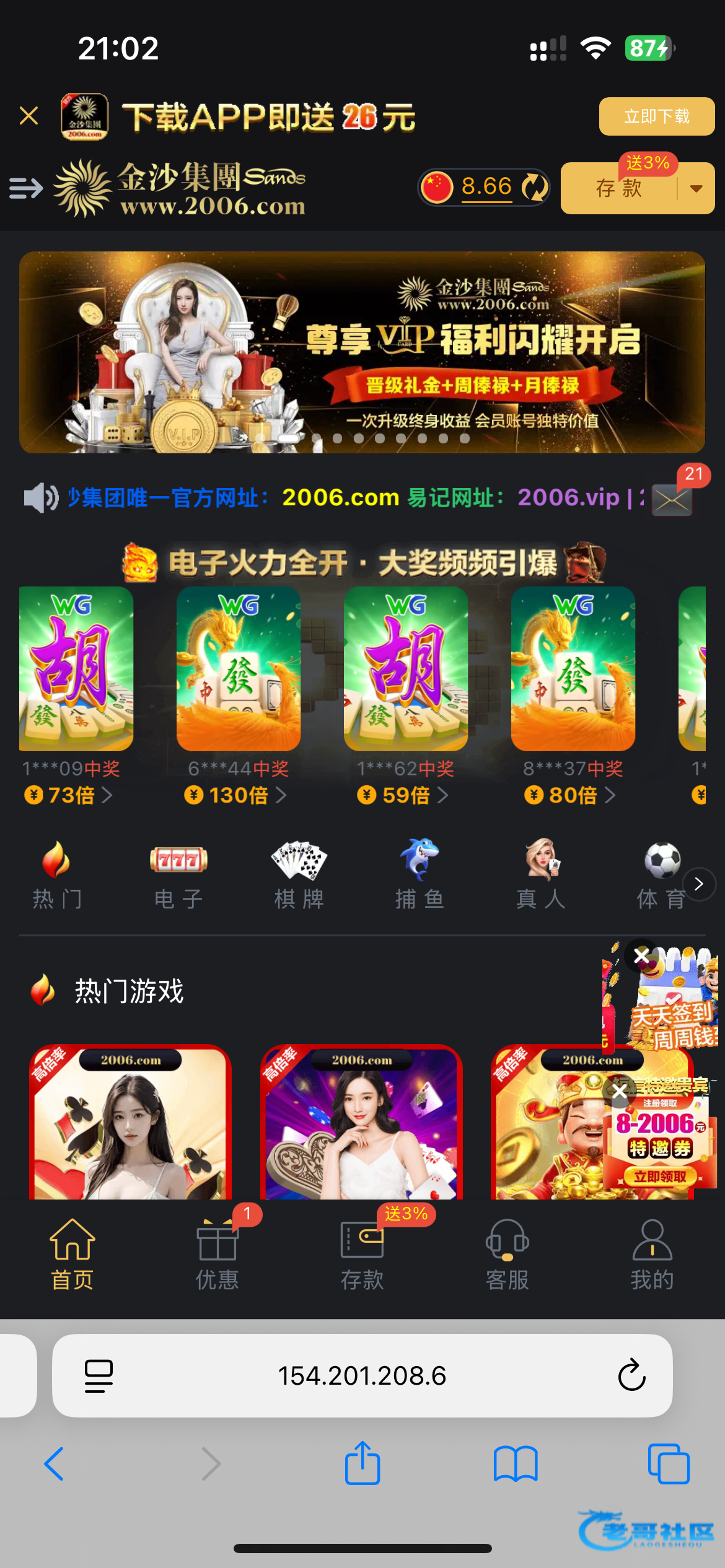Tap the 存款 deposit button at top
The height and width of the screenshot is (1568, 725).
pyautogui.click(x=618, y=188)
